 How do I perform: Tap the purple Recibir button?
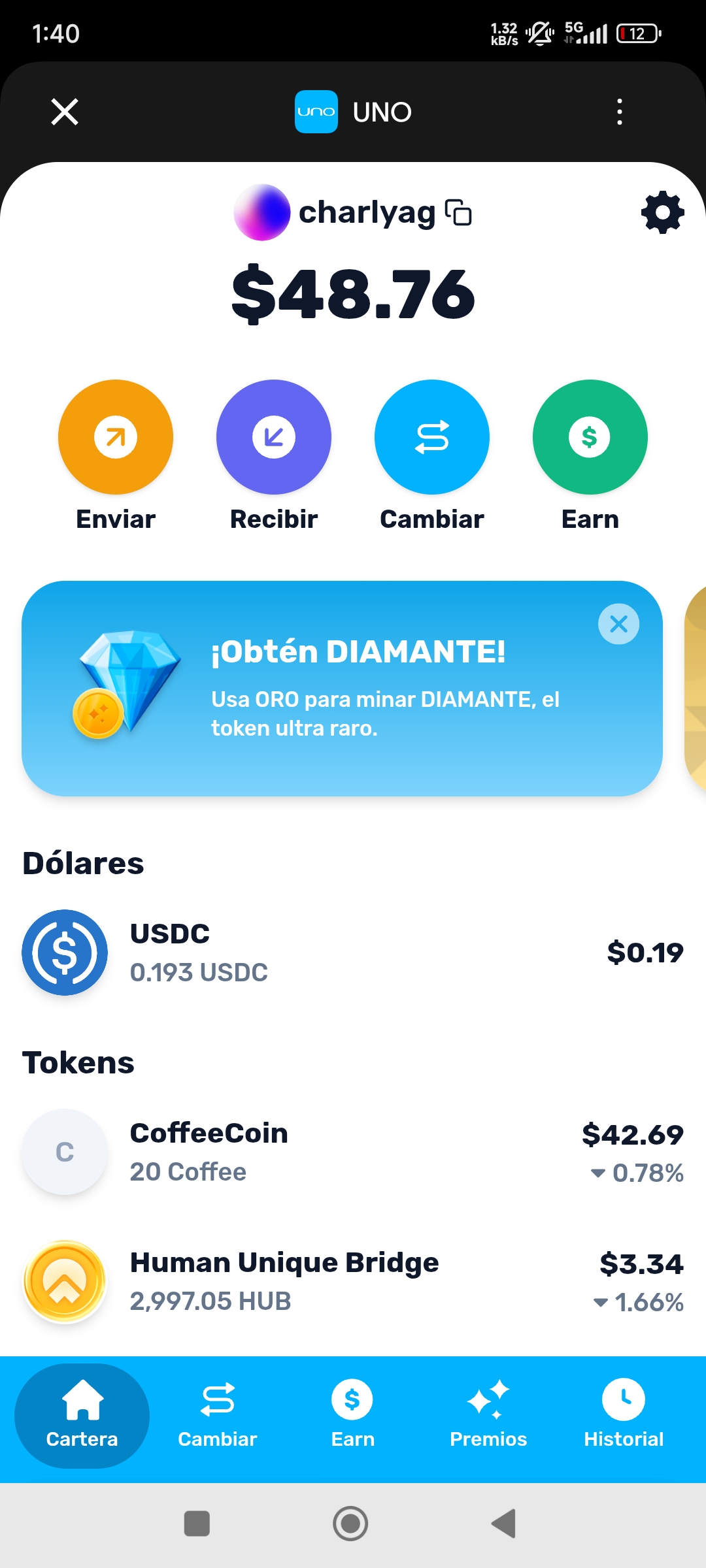point(274,437)
